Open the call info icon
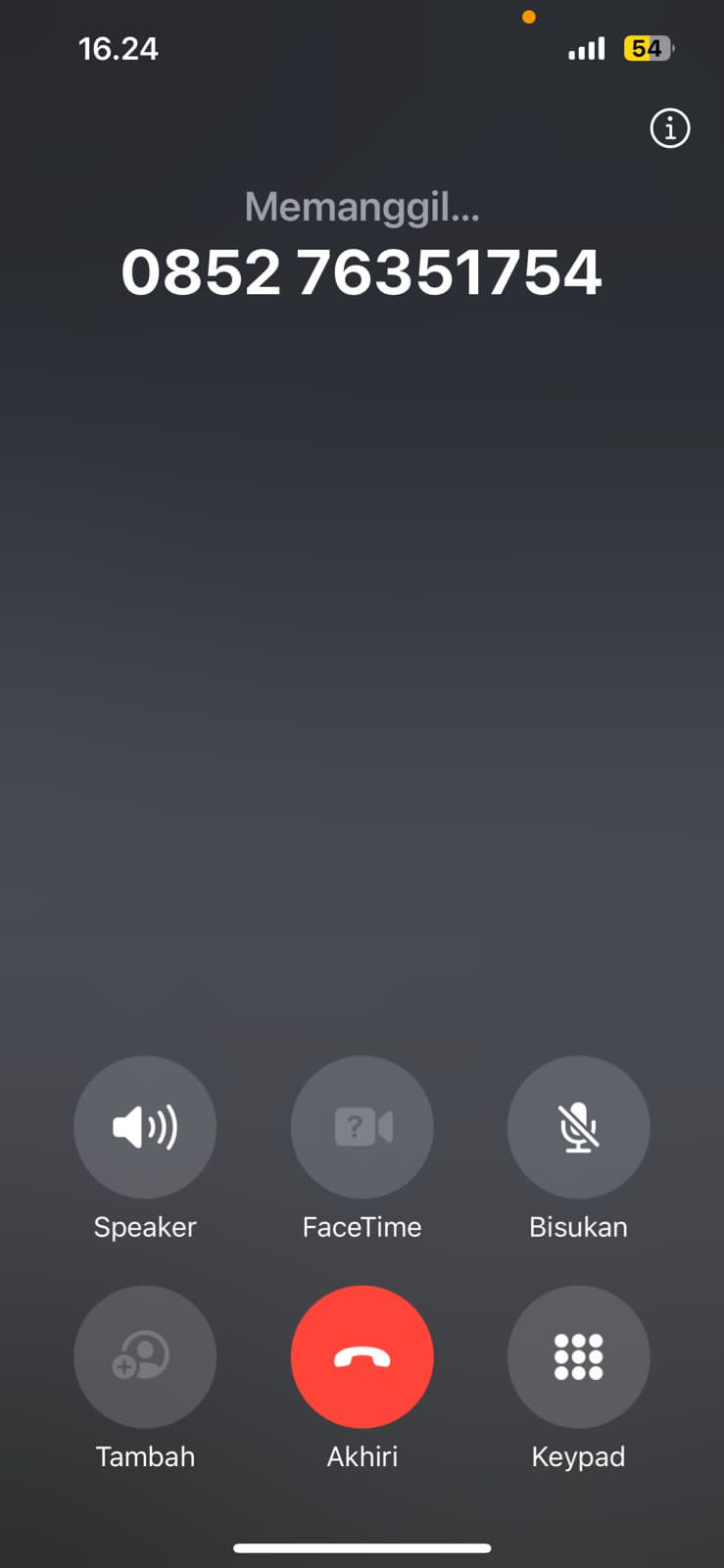Viewport: 724px width, 1568px height. [670, 128]
